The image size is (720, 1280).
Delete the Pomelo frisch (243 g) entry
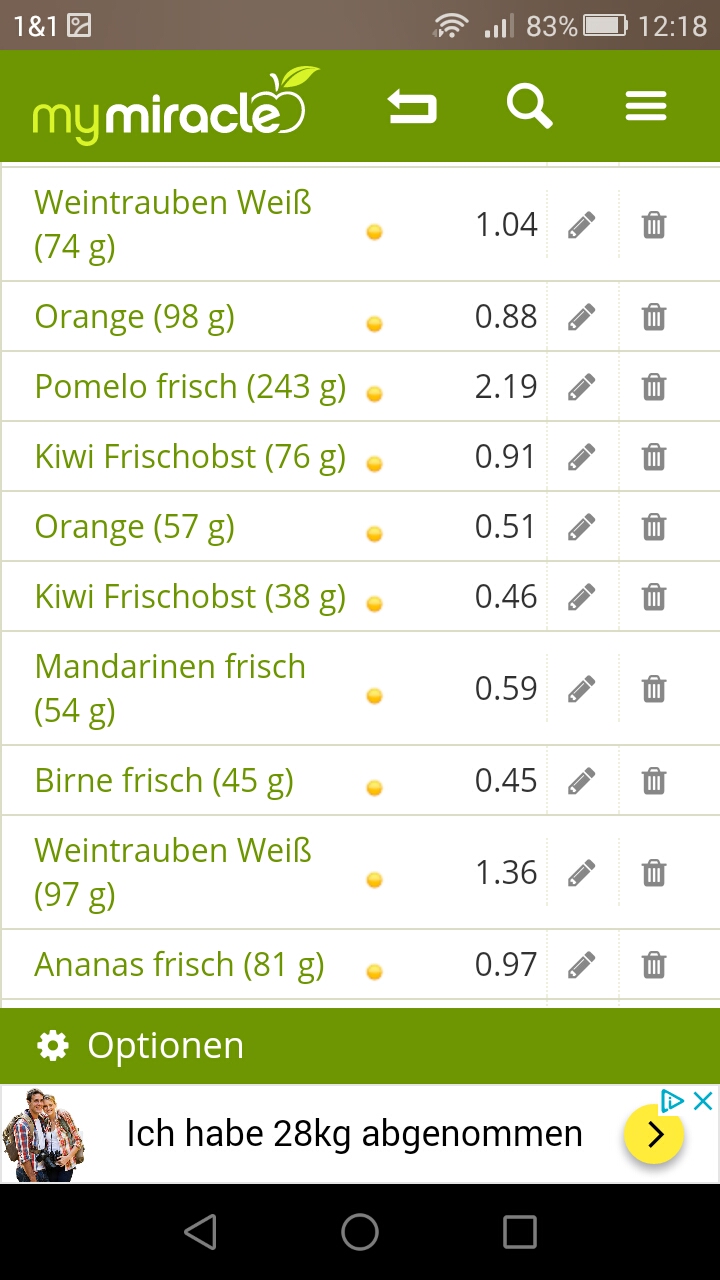[653, 386]
